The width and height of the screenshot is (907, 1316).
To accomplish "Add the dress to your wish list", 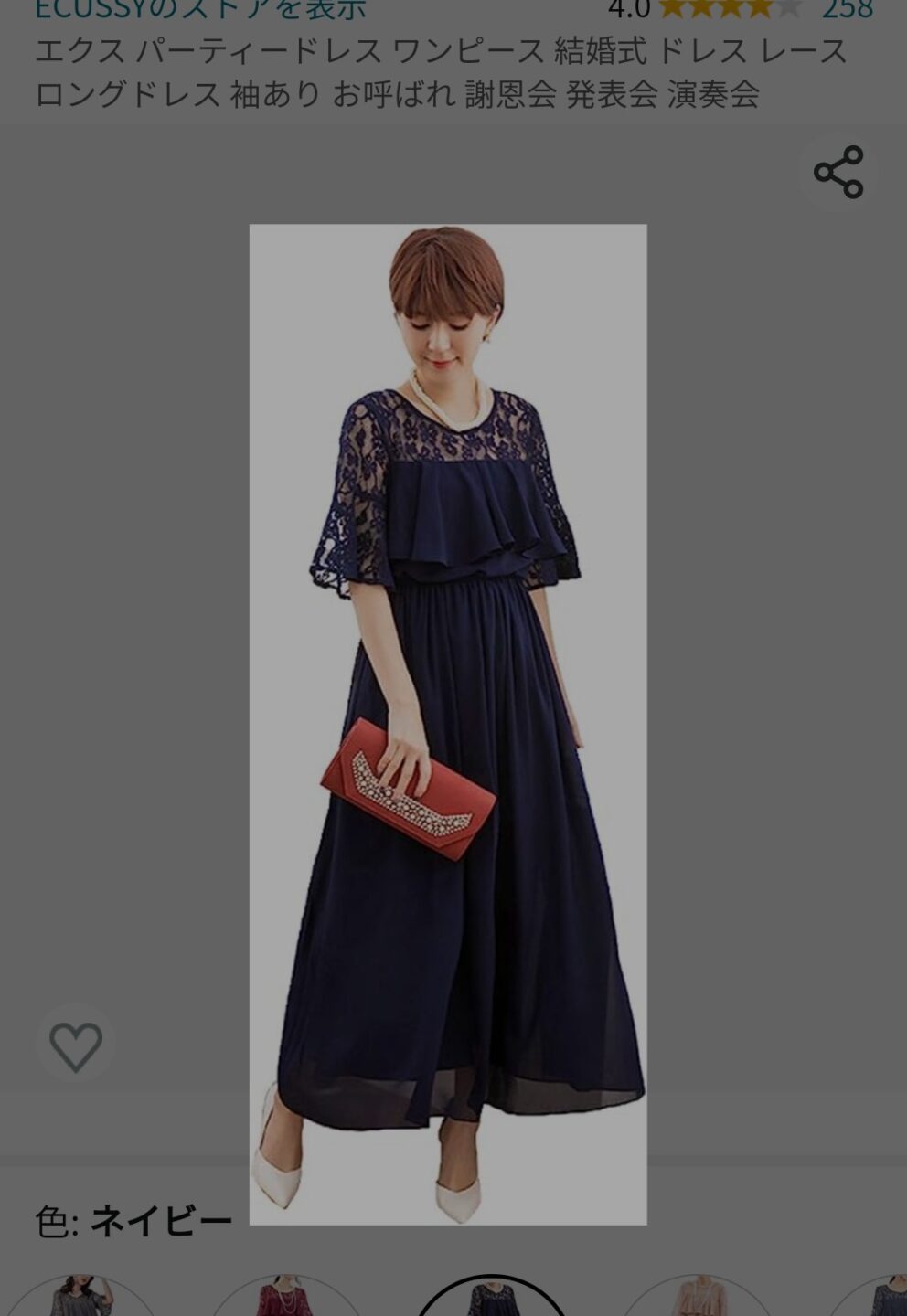I will click(x=76, y=1045).
